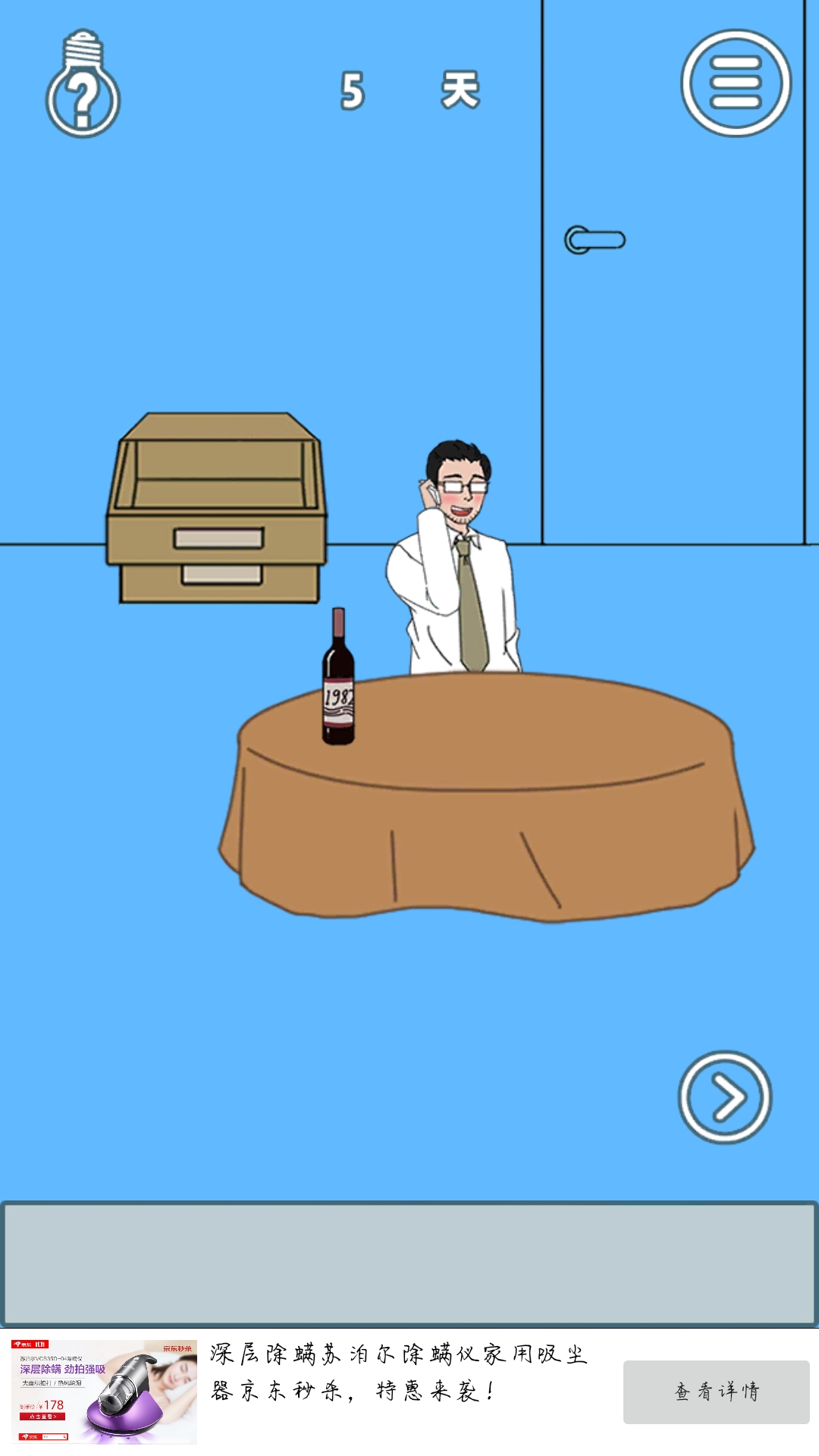Open ad details with 查看详情 button
Screen dimensions: 819x1456
coord(716,1392)
